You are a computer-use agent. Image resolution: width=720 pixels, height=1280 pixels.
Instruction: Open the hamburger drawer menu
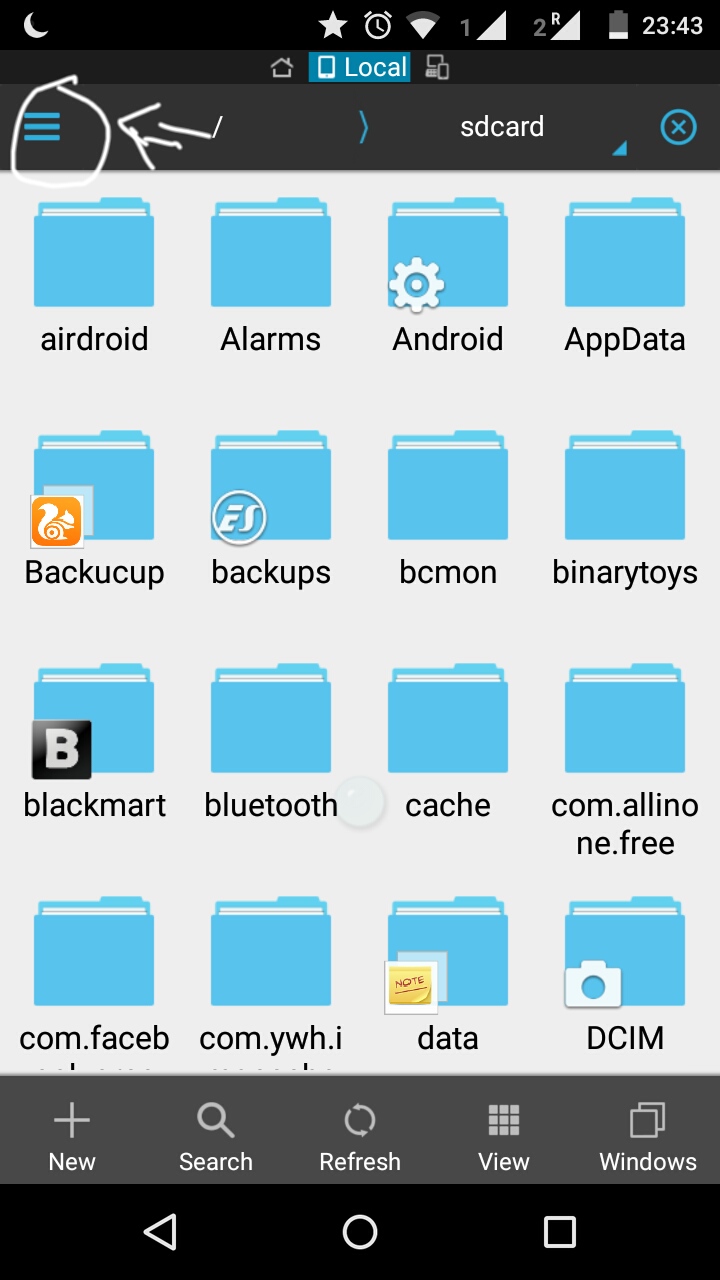click(x=42, y=127)
